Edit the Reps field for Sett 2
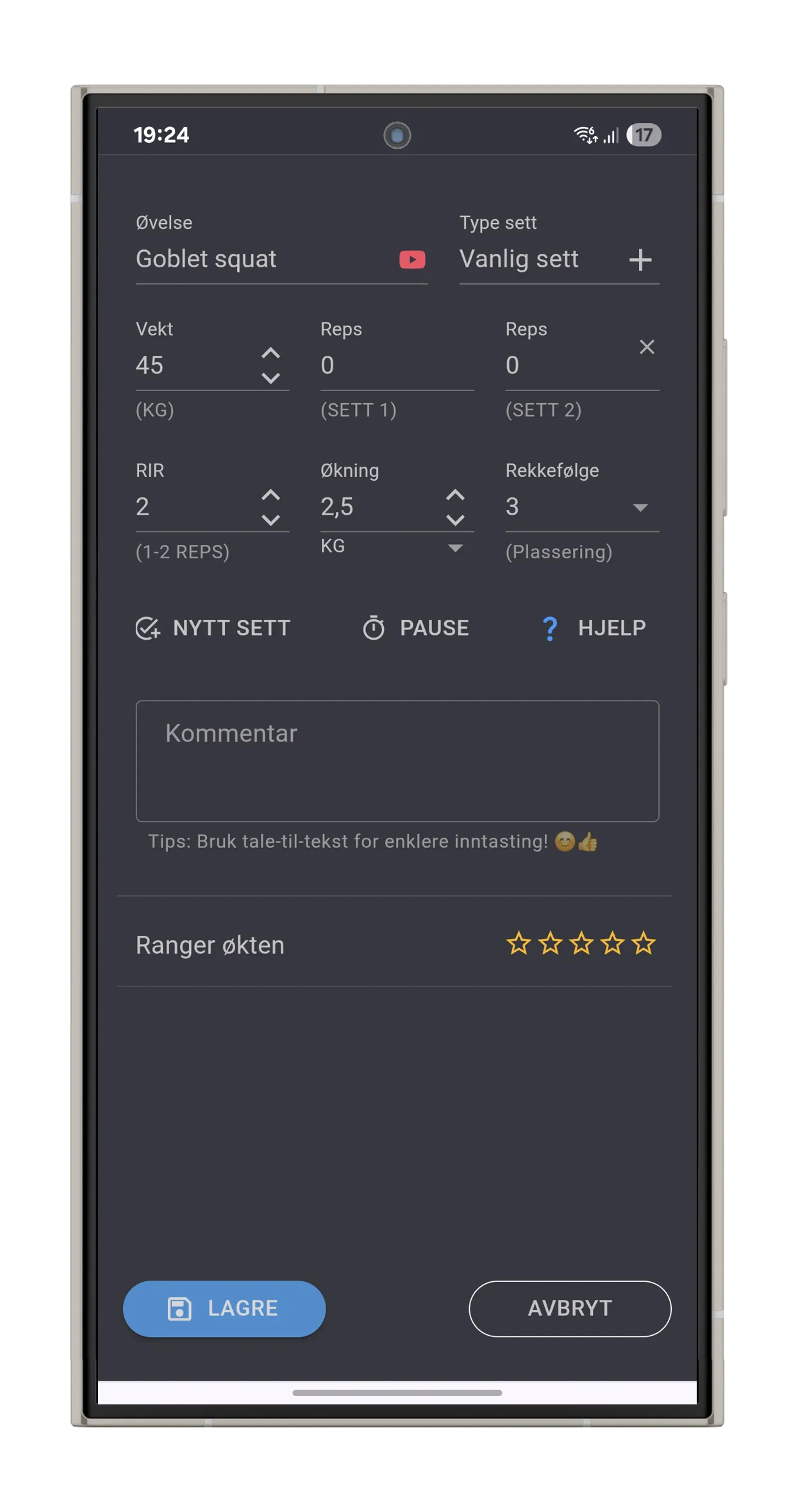This screenshot has width=798, height=1512. (x=564, y=365)
